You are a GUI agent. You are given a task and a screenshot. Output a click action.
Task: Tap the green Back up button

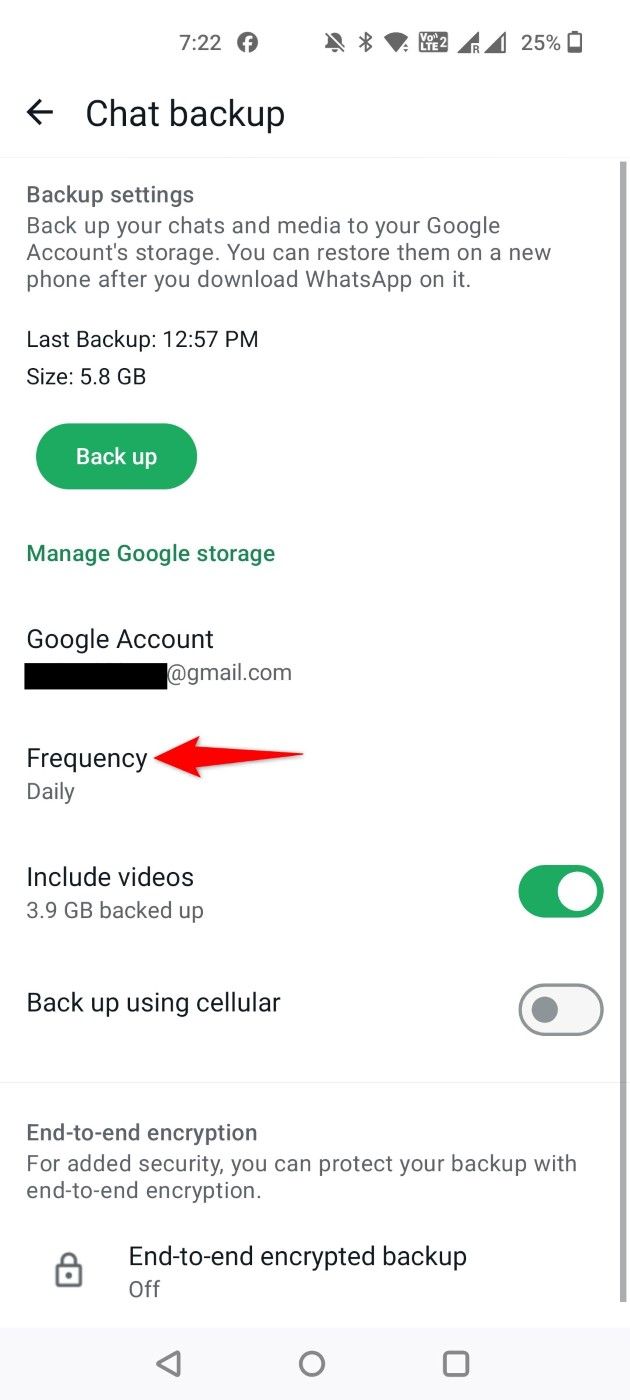116,456
